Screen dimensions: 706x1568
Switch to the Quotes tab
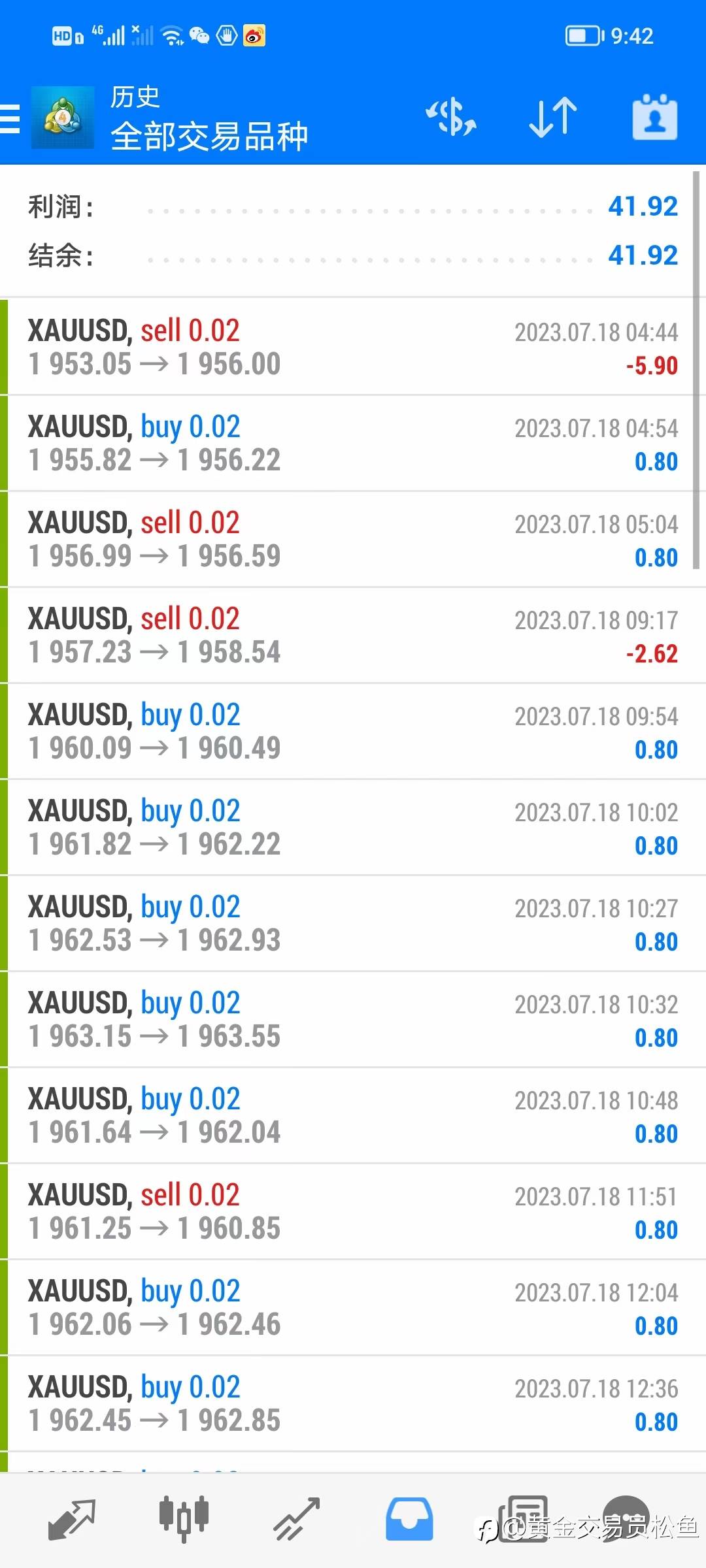point(72,1519)
